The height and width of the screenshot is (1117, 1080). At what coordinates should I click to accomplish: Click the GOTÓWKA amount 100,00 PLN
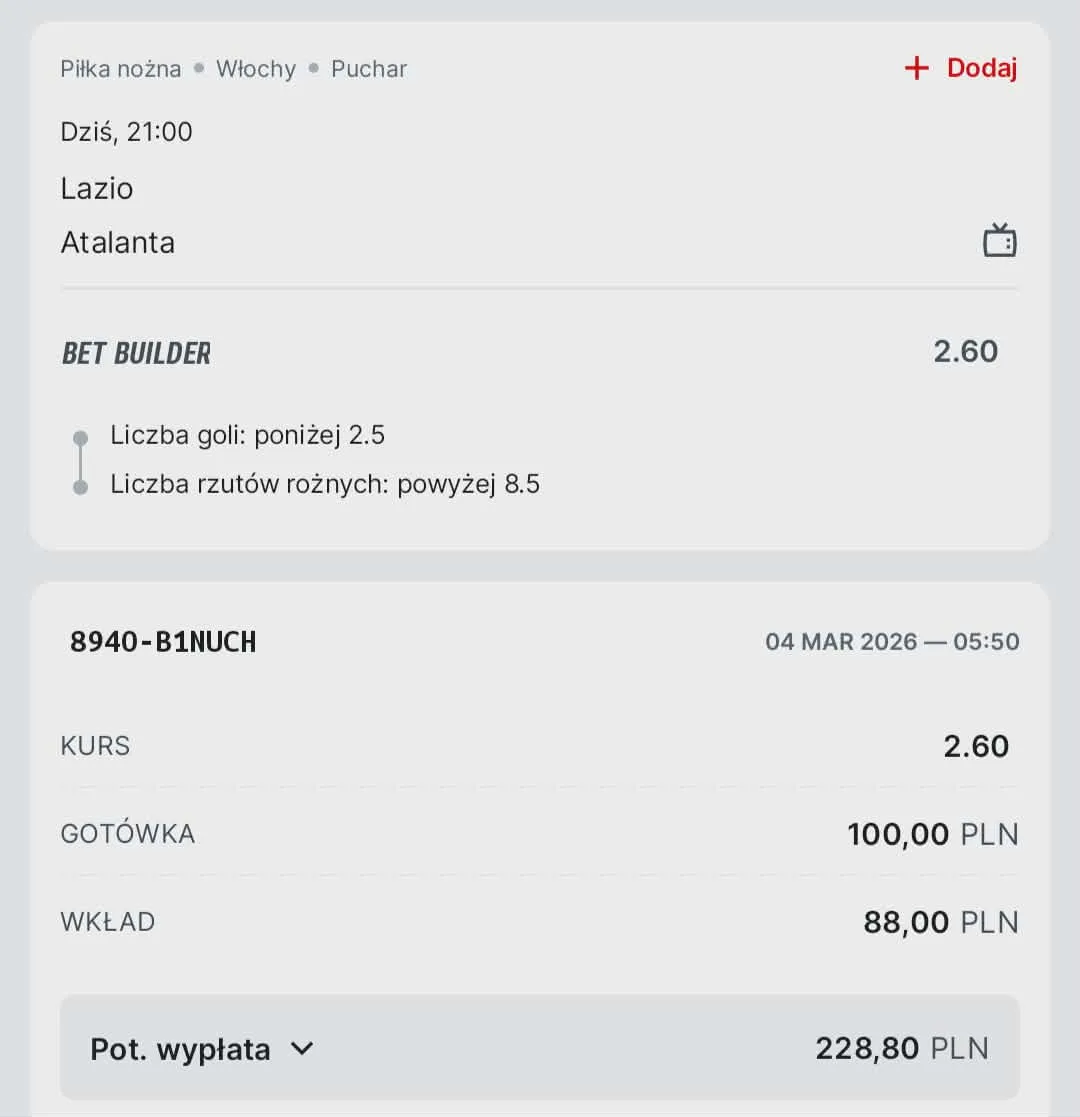(931, 833)
